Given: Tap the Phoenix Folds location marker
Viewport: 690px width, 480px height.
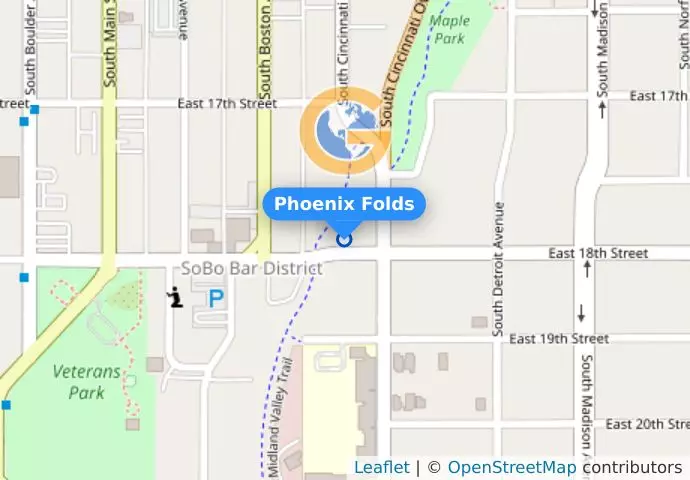Looking at the screenshot, I should tap(344, 239).
